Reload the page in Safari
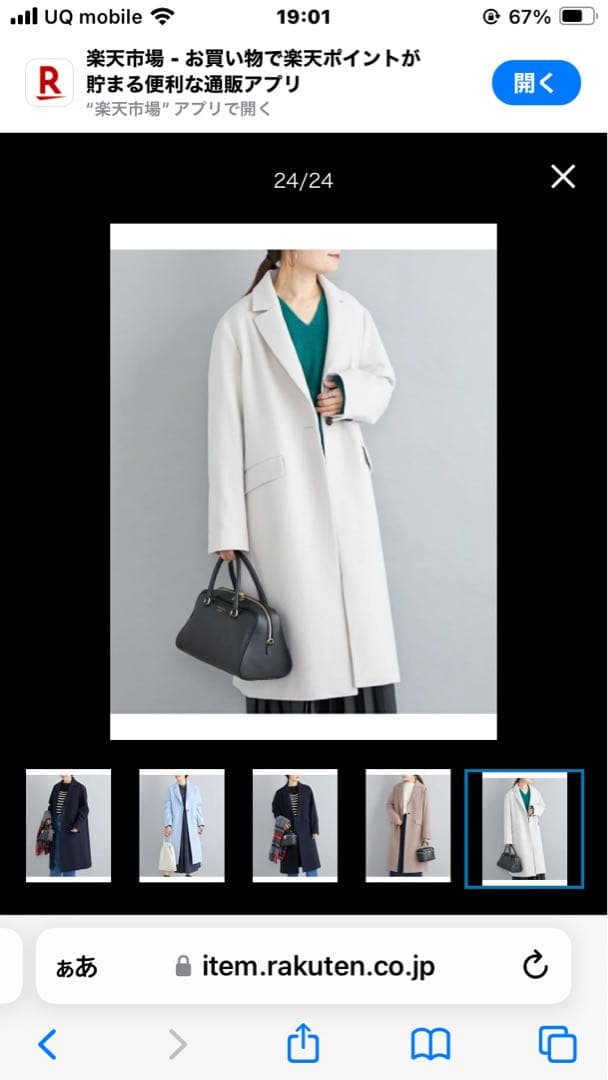 point(536,965)
